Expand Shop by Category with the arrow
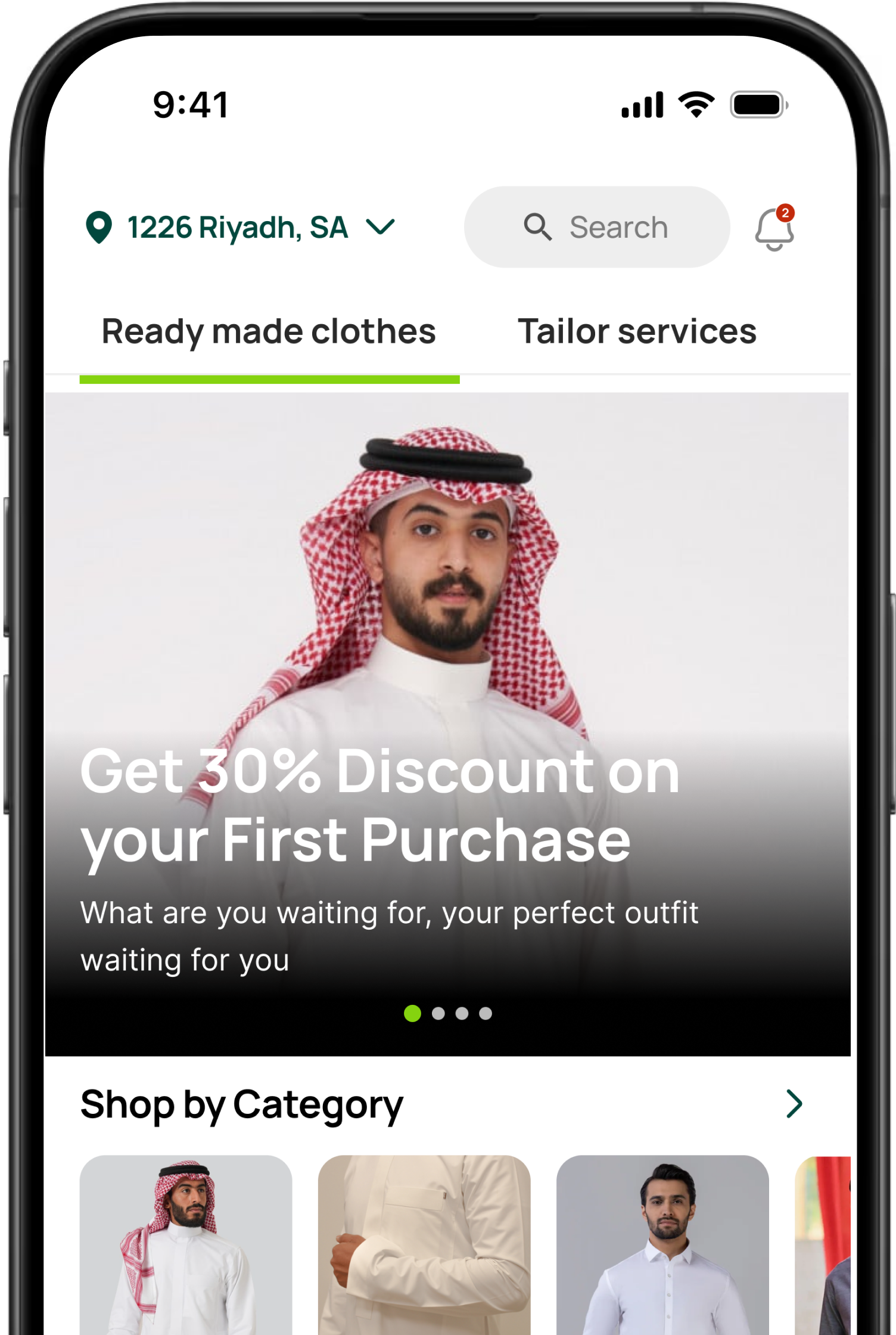This screenshot has width=896, height=1335. pos(794,1104)
